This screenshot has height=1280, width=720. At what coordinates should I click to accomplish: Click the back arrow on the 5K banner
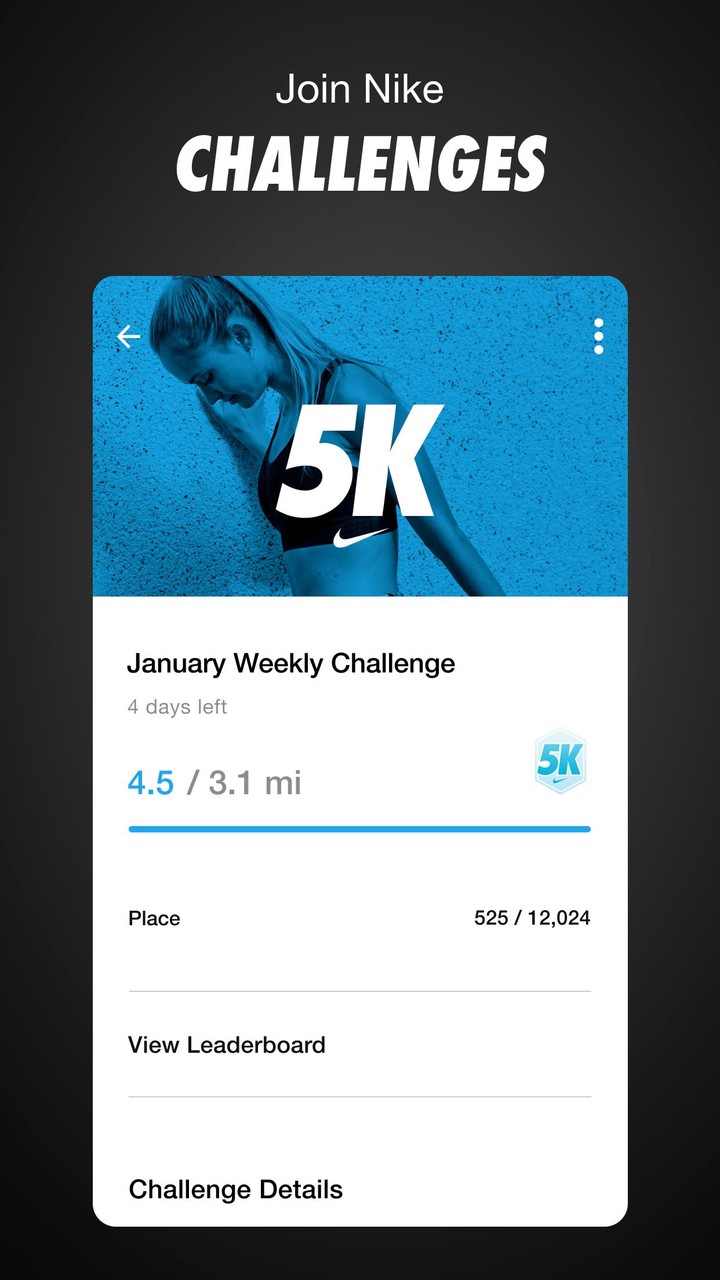point(128,336)
